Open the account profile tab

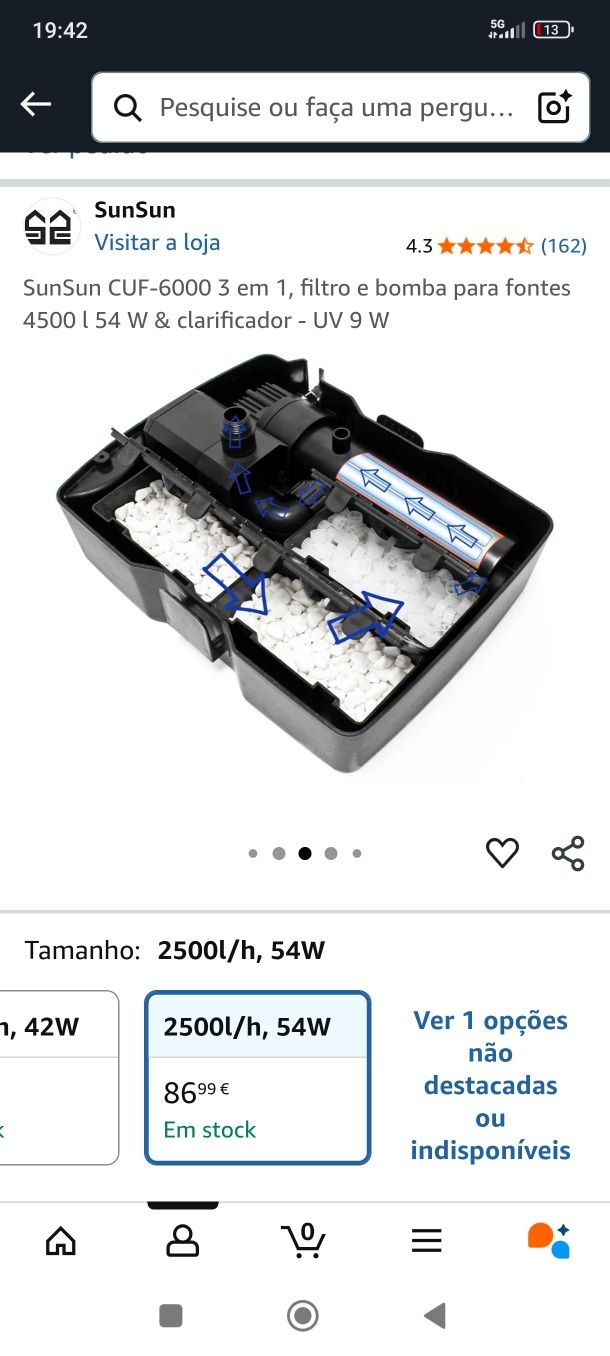(182, 1241)
